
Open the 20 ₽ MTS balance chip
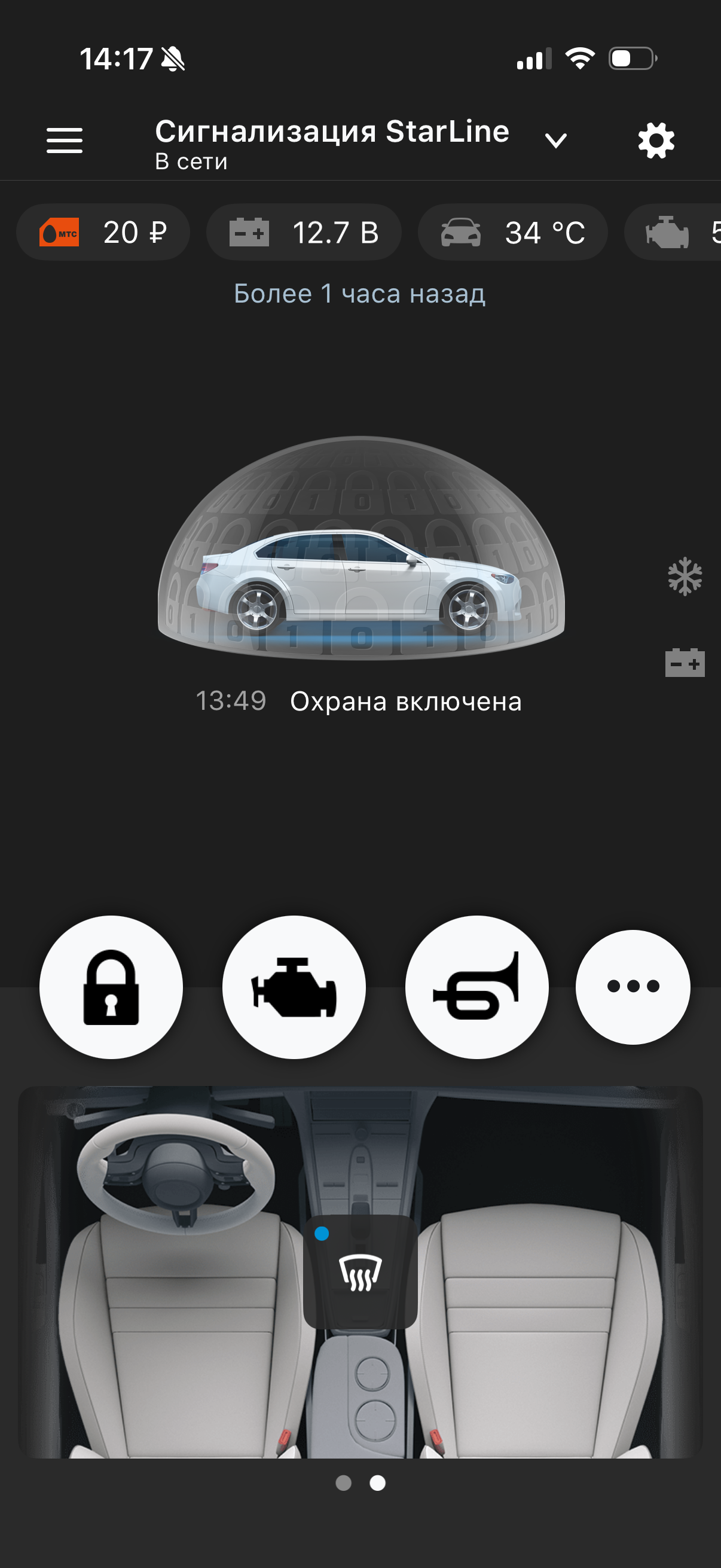(103, 233)
